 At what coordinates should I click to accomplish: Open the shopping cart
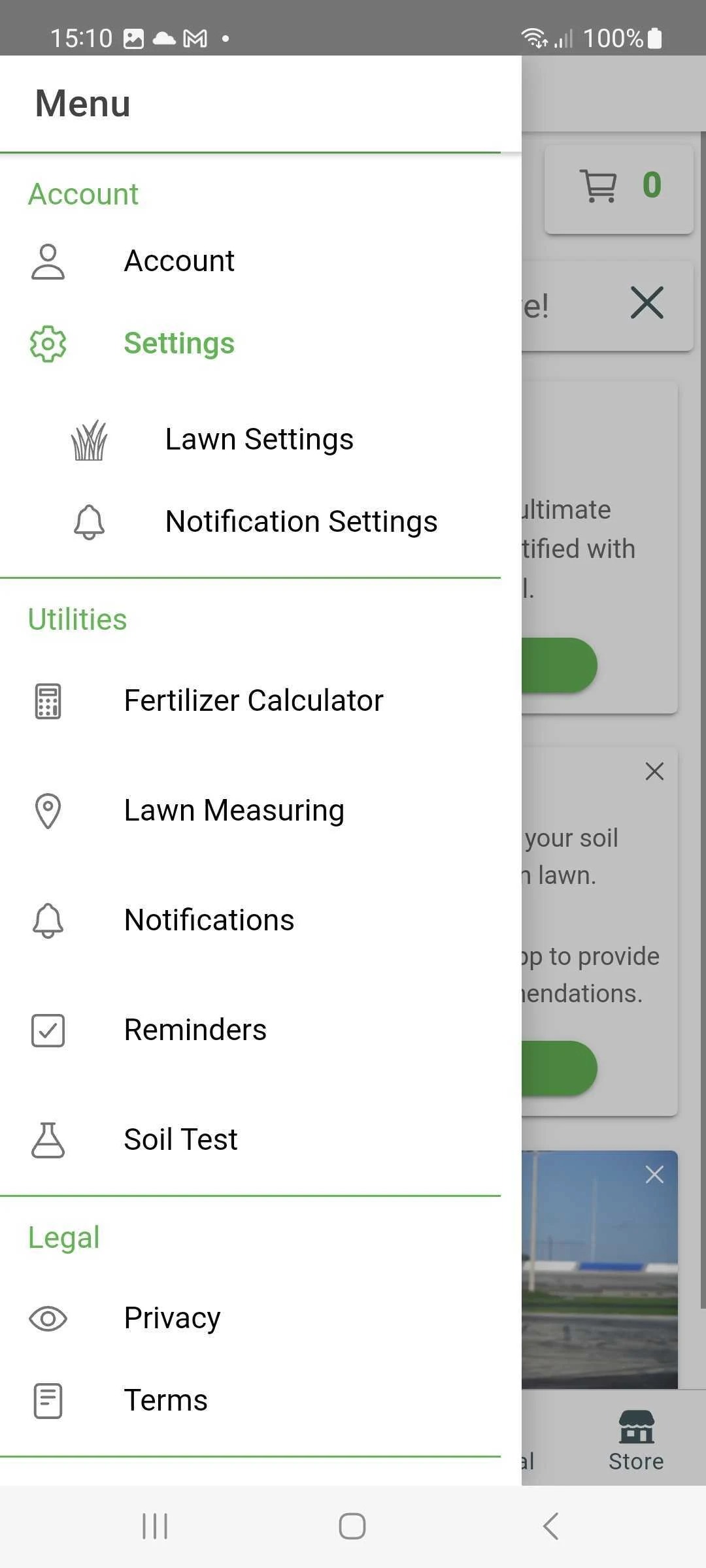point(618,188)
